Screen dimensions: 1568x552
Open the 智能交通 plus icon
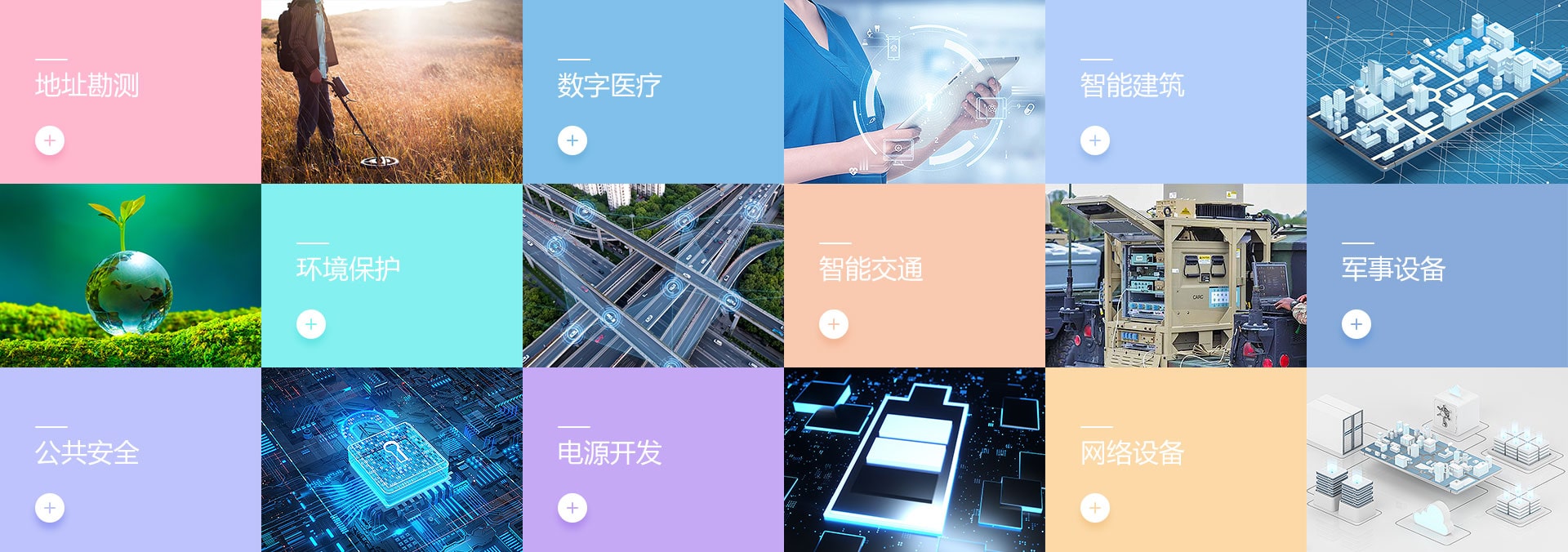coord(834,324)
